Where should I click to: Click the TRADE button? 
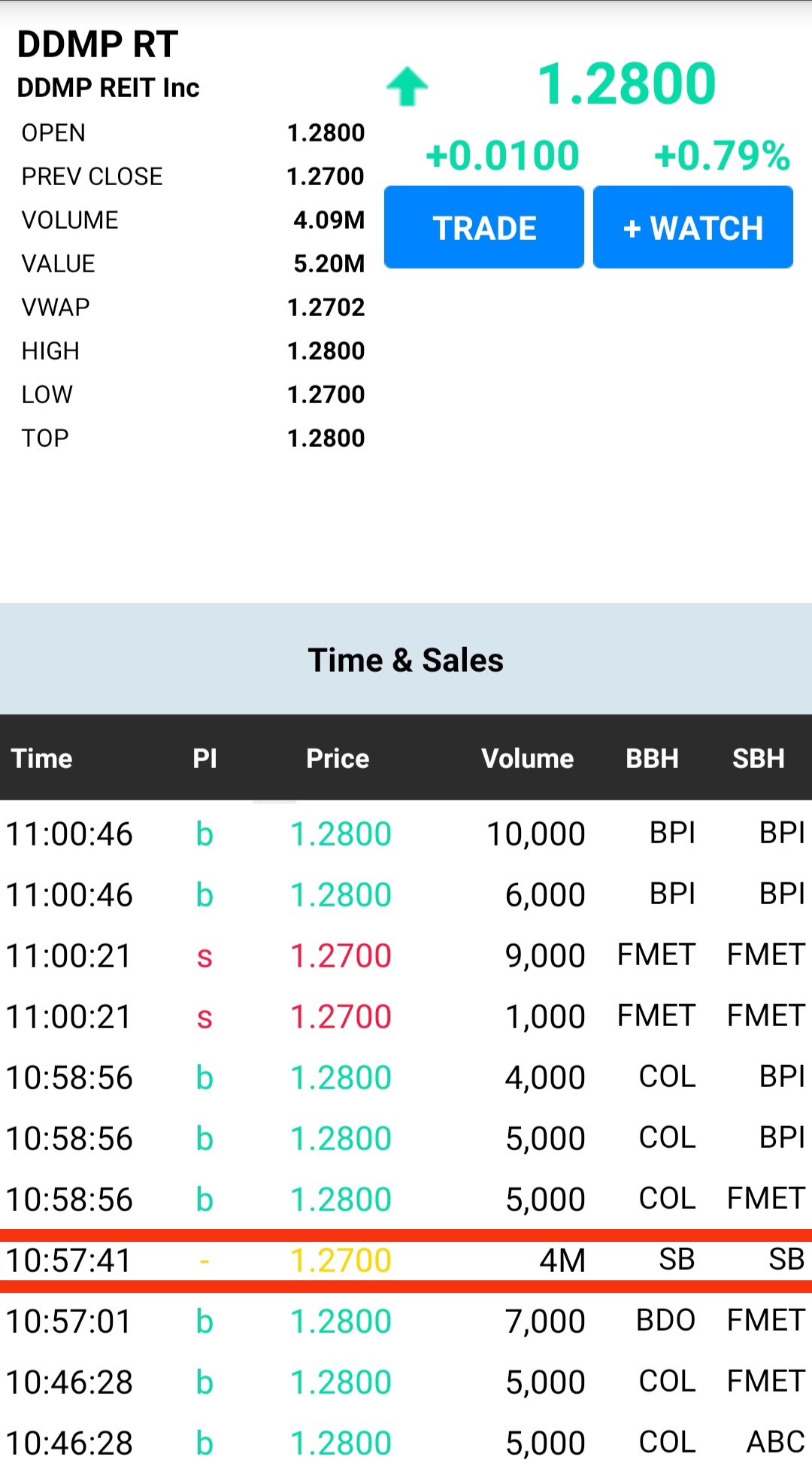click(x=483, y=226)
